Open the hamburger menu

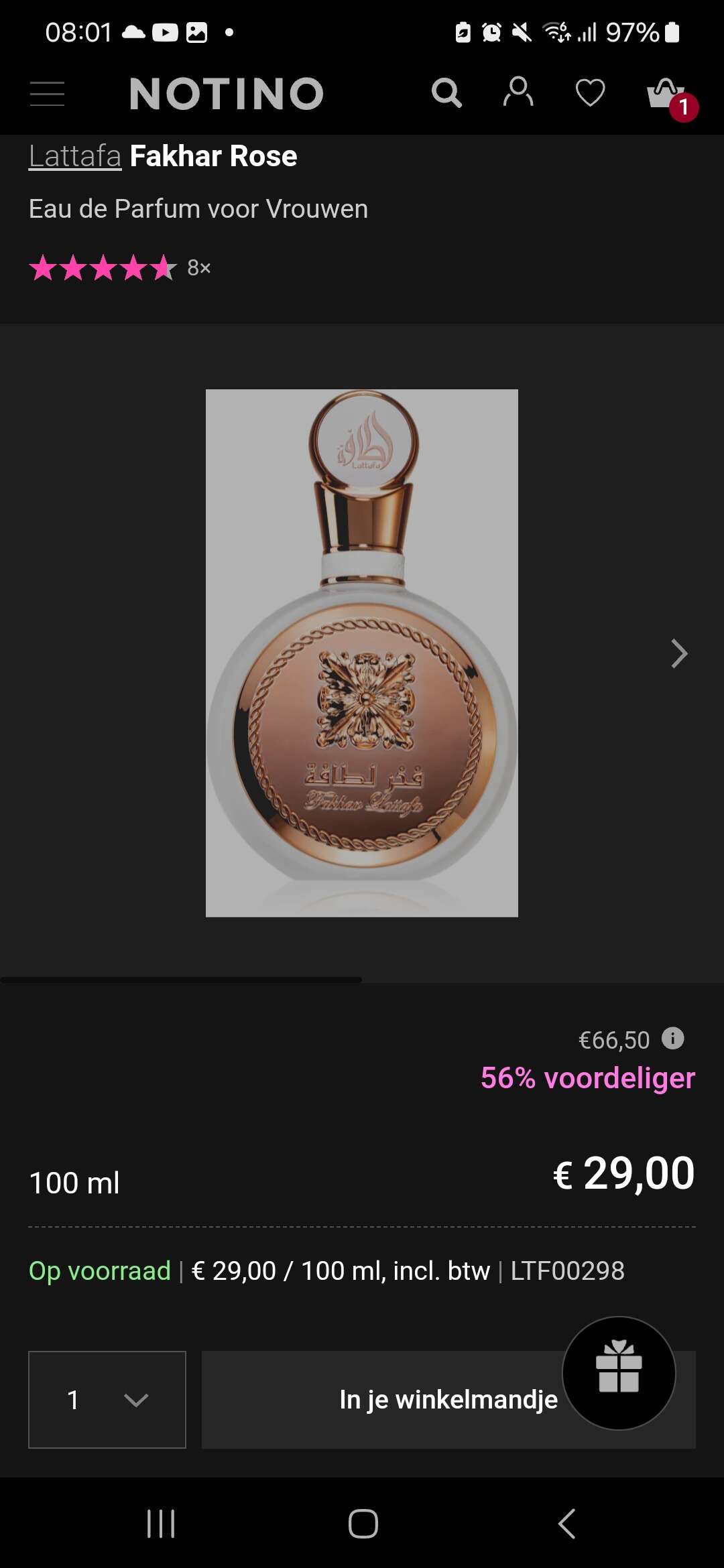47,93
